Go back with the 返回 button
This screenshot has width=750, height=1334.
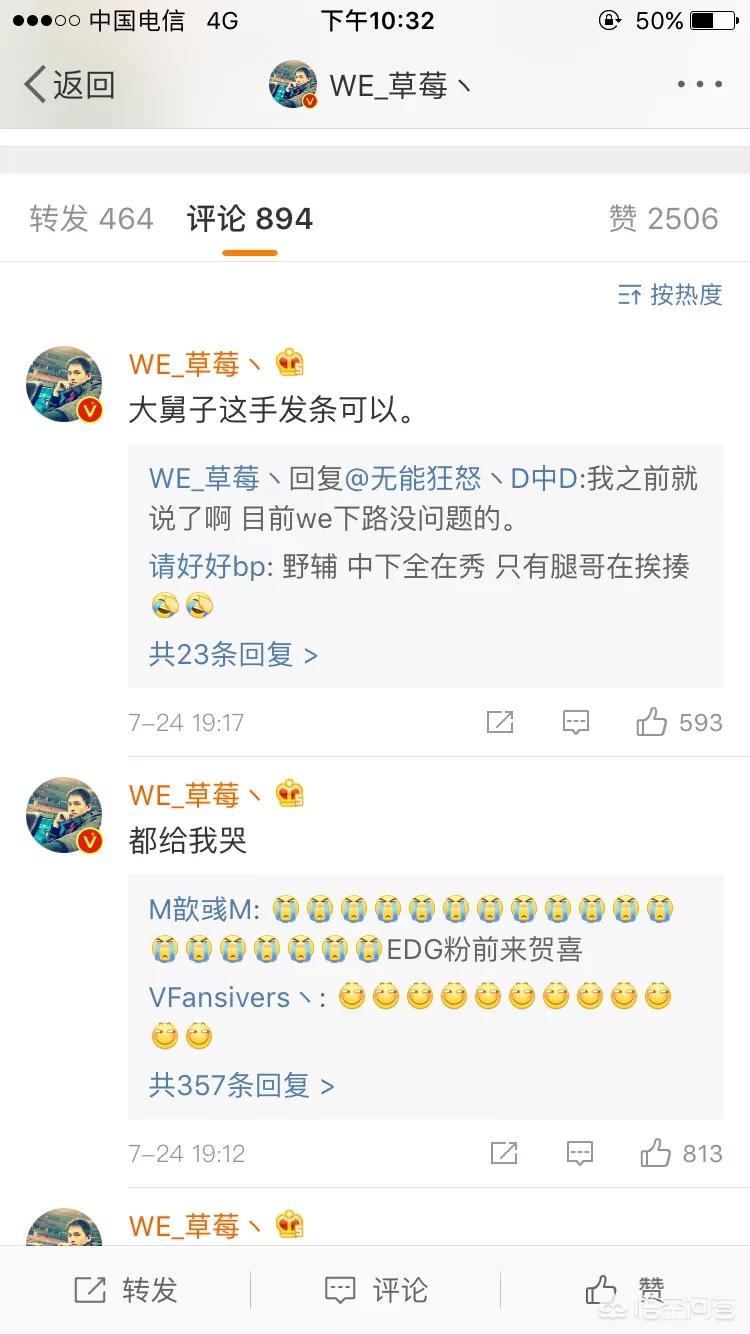tap(68, 85)
